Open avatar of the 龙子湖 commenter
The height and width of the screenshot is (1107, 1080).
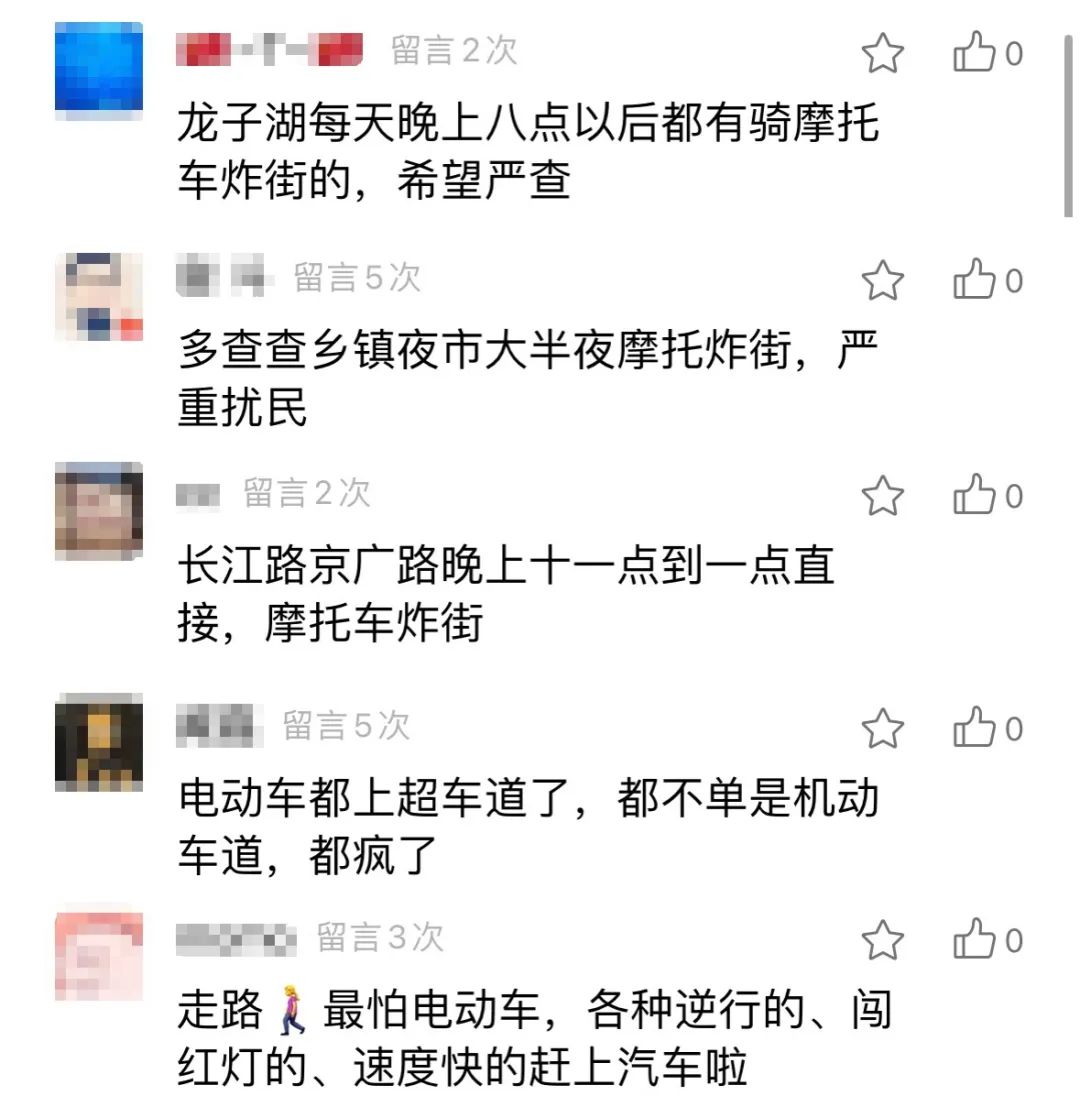(x=99, y=70)
